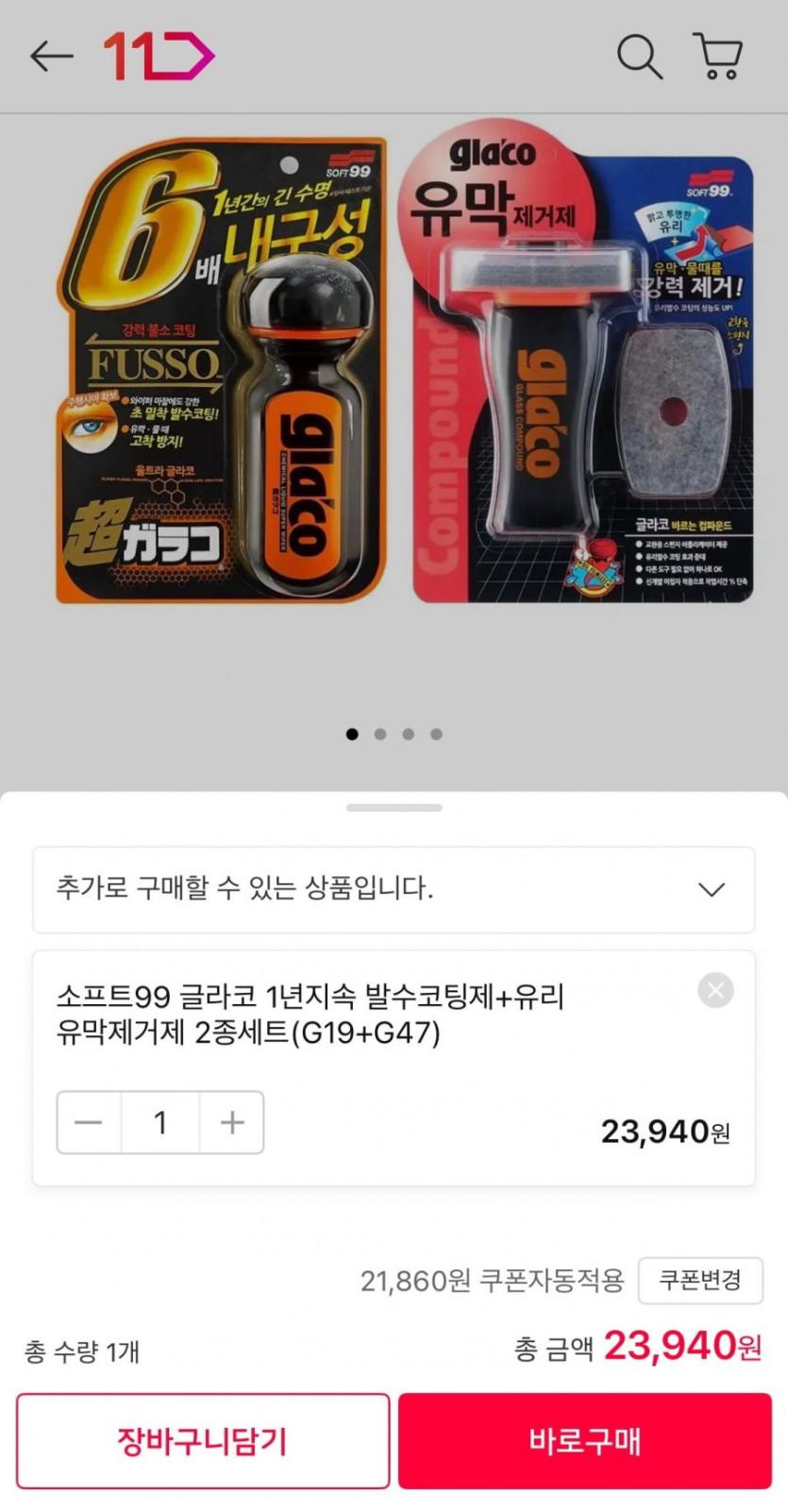This screenshot has height=1512, width=788.
Task: Select the first carousel dot
Action: (352, 733)
